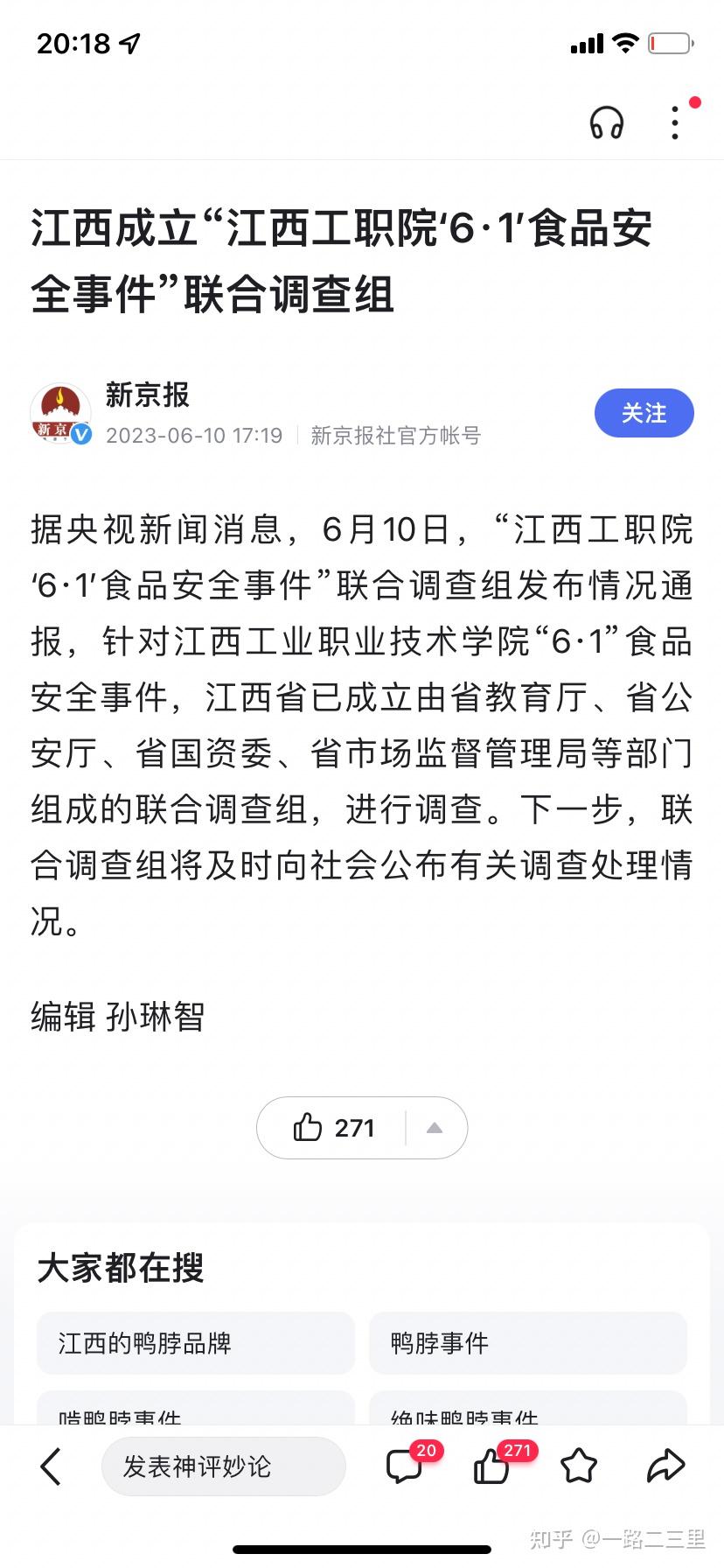
Task: Bookmark this article with the star
Action: tap(579, 1466)
